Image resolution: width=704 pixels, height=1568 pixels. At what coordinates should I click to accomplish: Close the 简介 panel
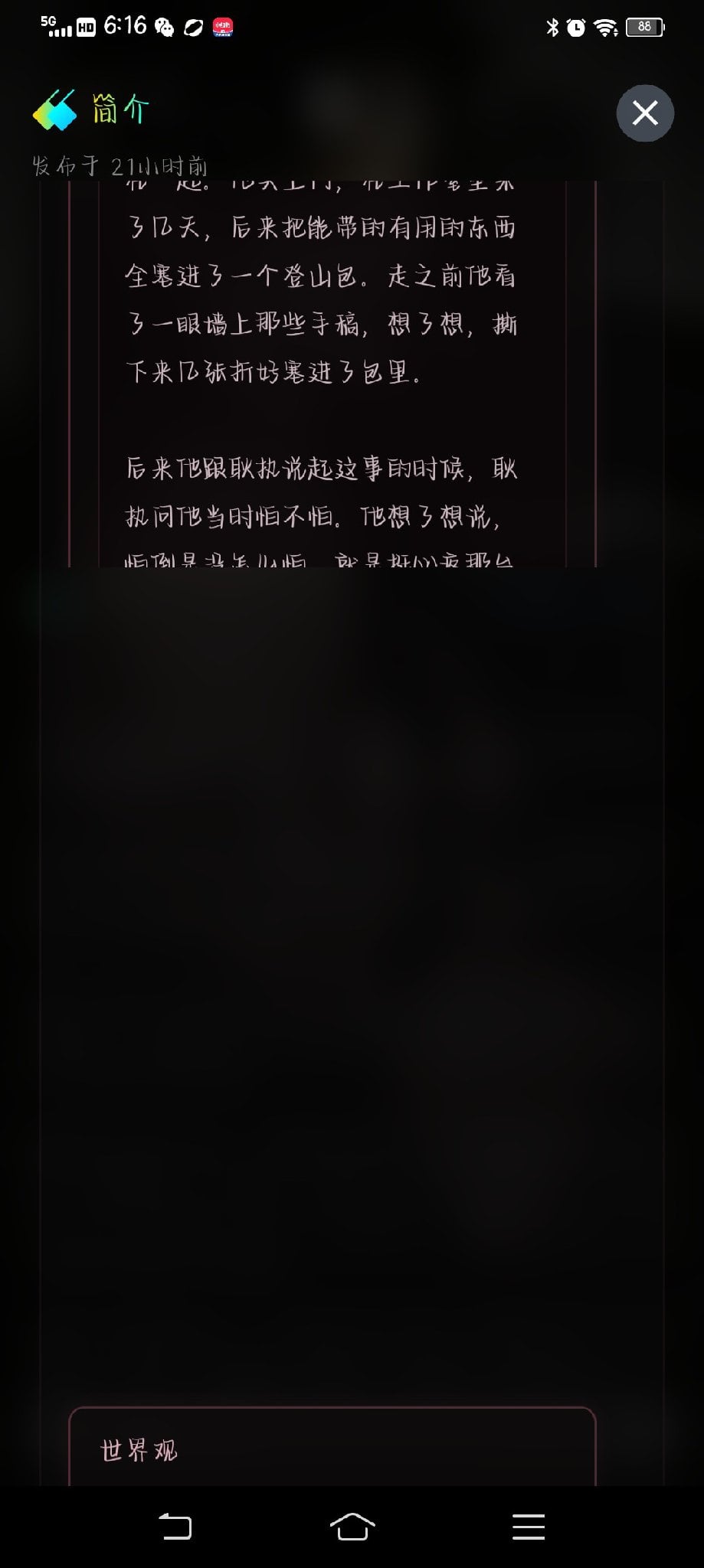(645, 113)
